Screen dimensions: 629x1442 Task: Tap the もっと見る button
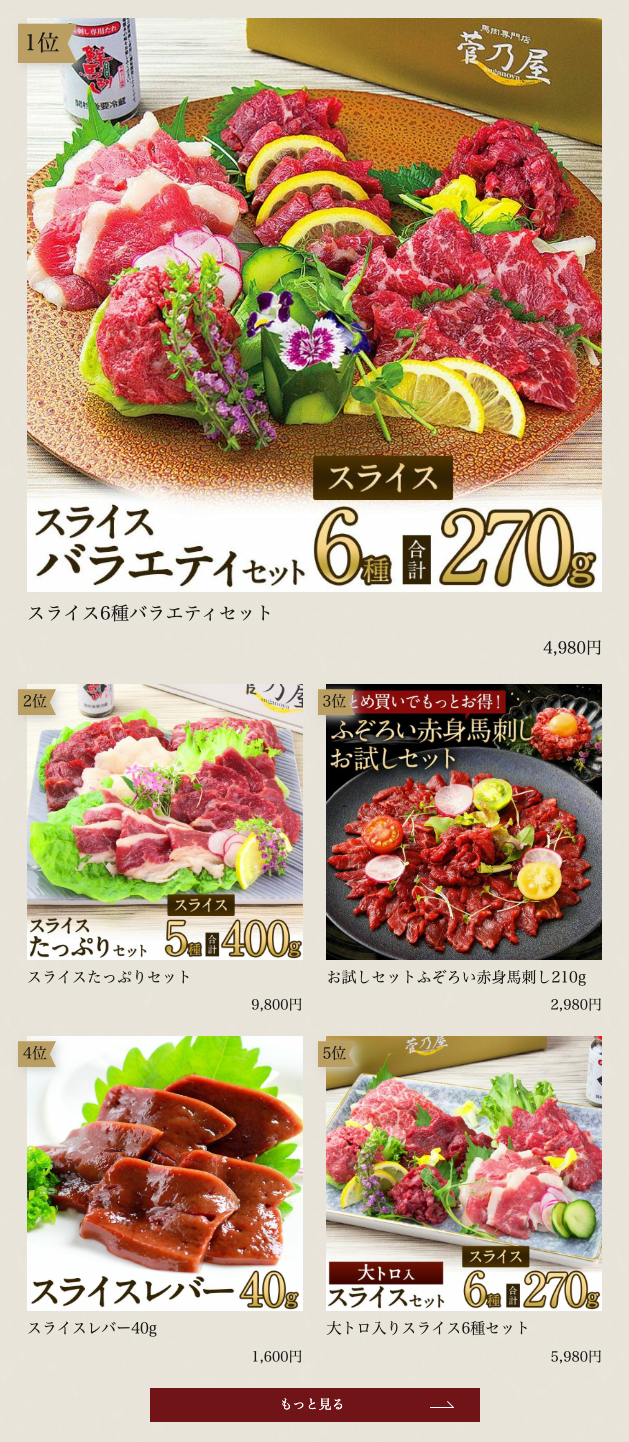[314, 1404]
